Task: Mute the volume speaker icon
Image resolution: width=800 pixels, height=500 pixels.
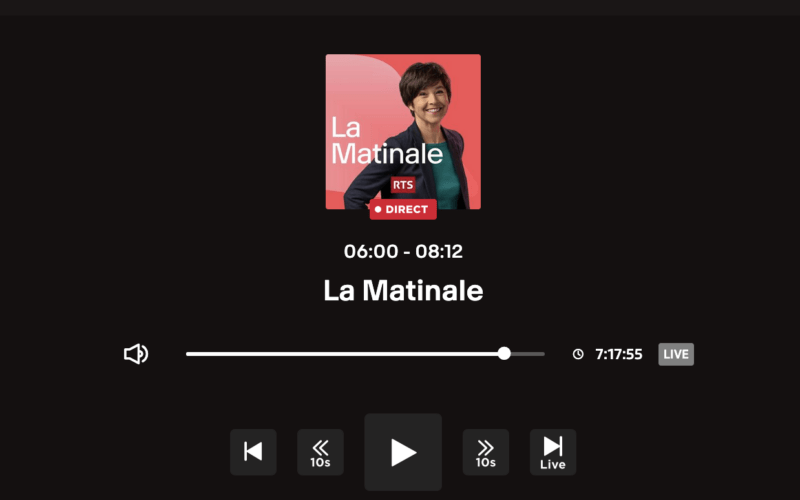Action: click(x=136, y=354)
